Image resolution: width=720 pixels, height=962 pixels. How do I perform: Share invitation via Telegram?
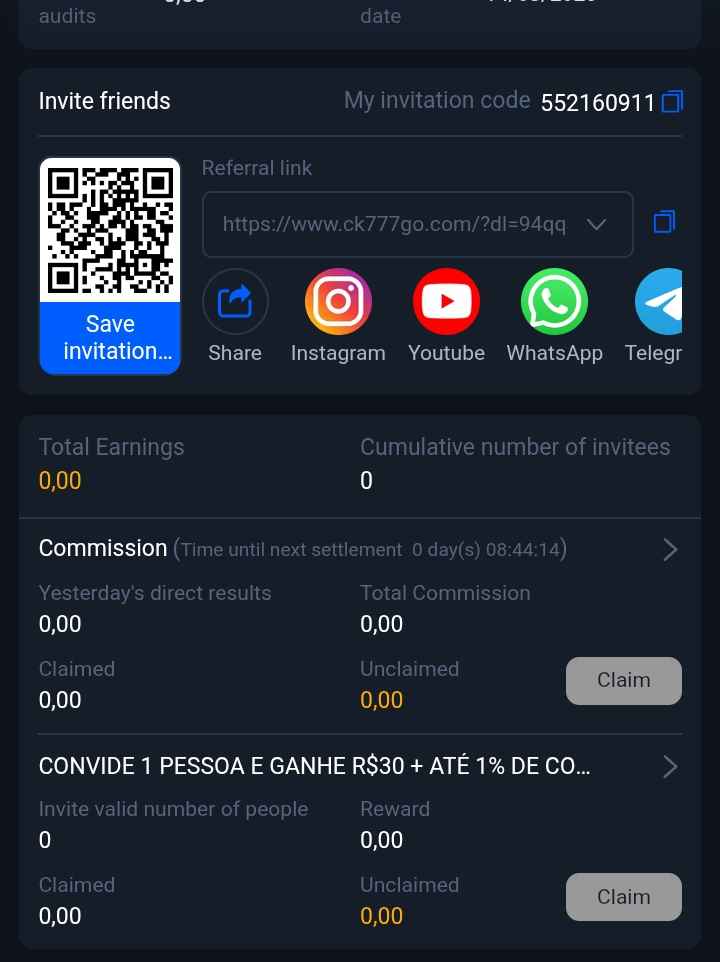point(660,302)
